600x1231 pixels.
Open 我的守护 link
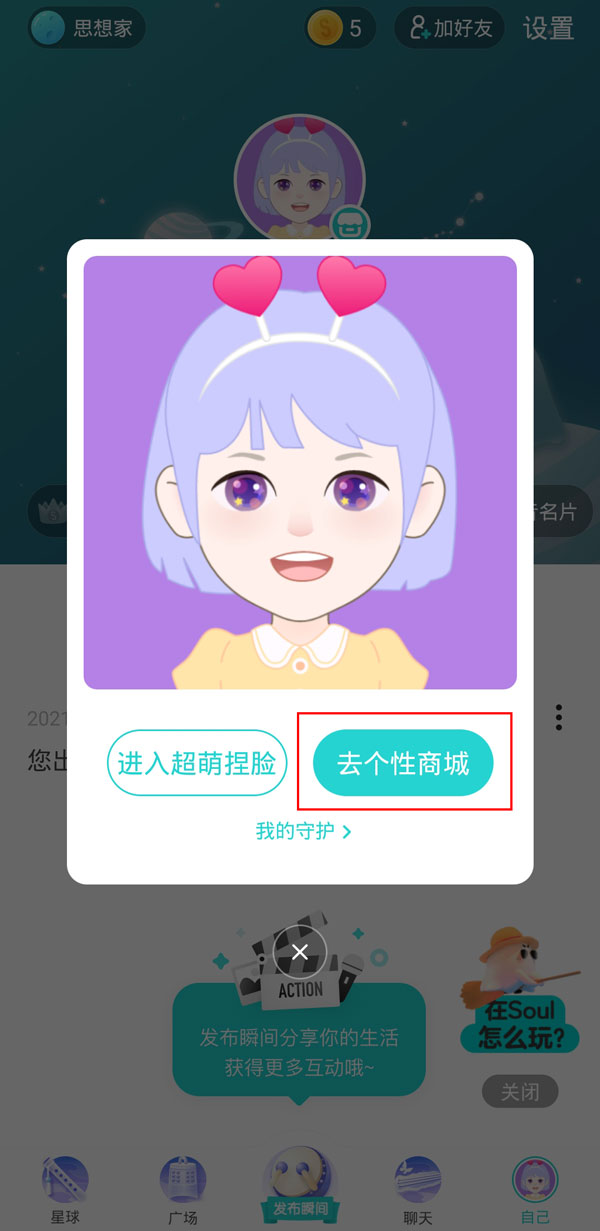303,831
